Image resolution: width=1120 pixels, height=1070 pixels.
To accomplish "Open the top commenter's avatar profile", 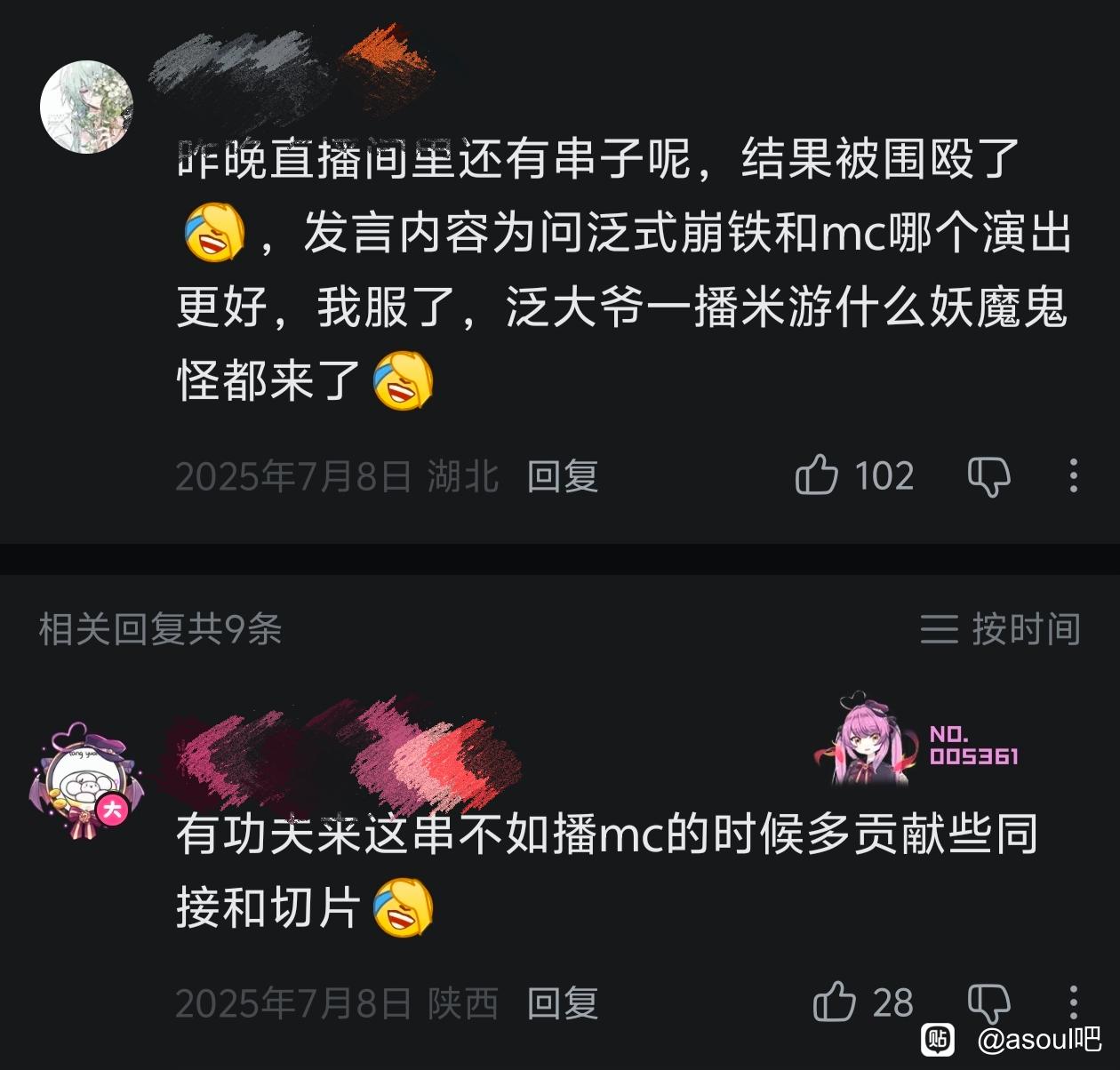I will (86, 107).
